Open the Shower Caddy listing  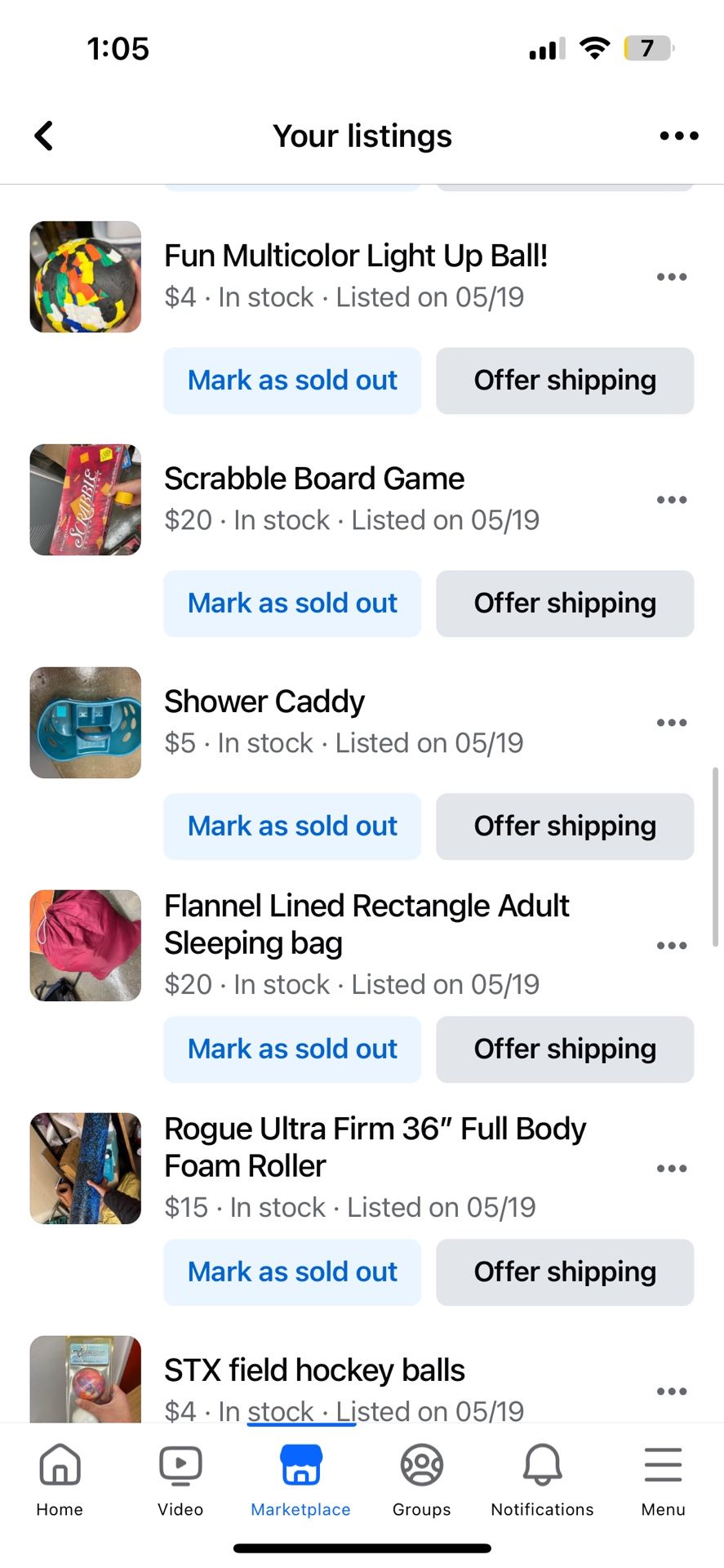click(264, 702)
